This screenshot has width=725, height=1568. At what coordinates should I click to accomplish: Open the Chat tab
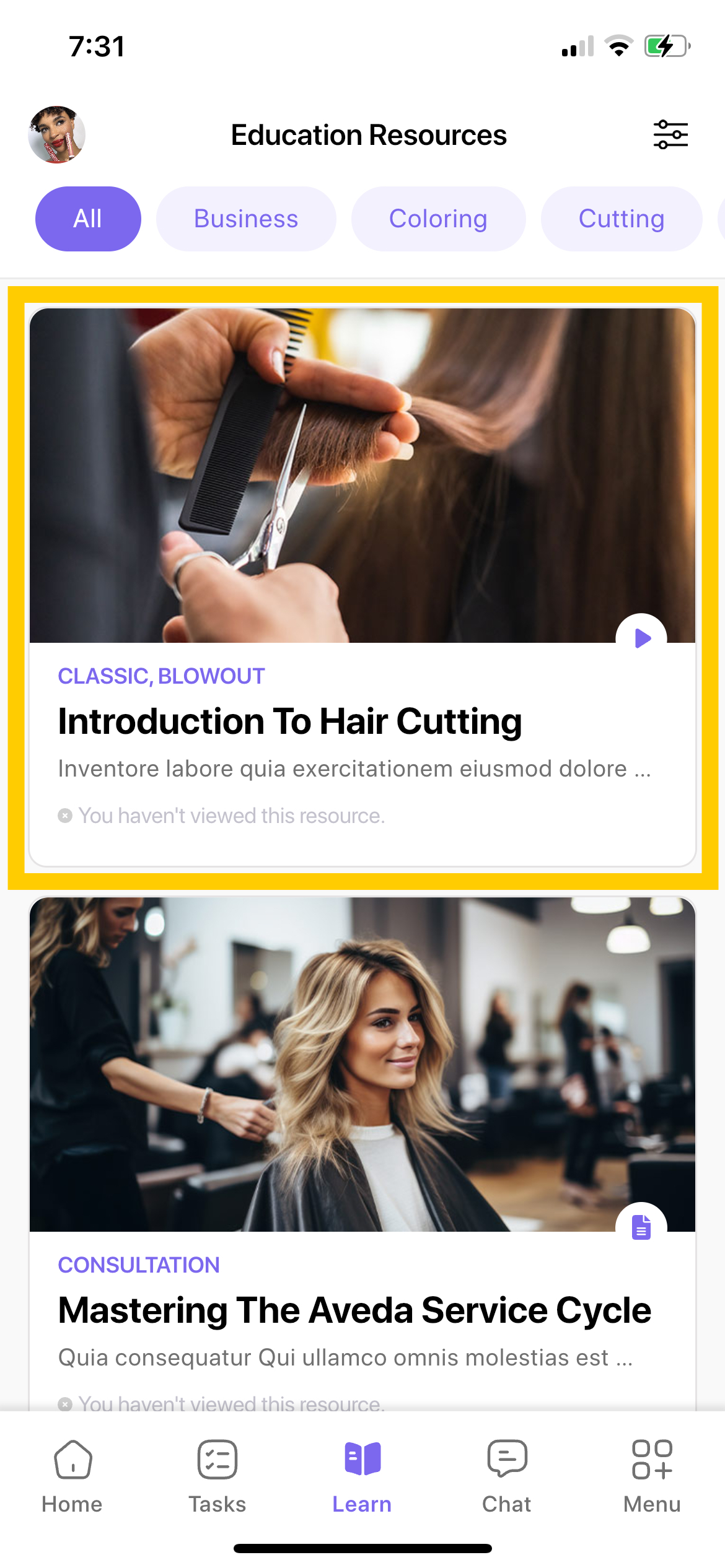click(x=507, y=1476)
